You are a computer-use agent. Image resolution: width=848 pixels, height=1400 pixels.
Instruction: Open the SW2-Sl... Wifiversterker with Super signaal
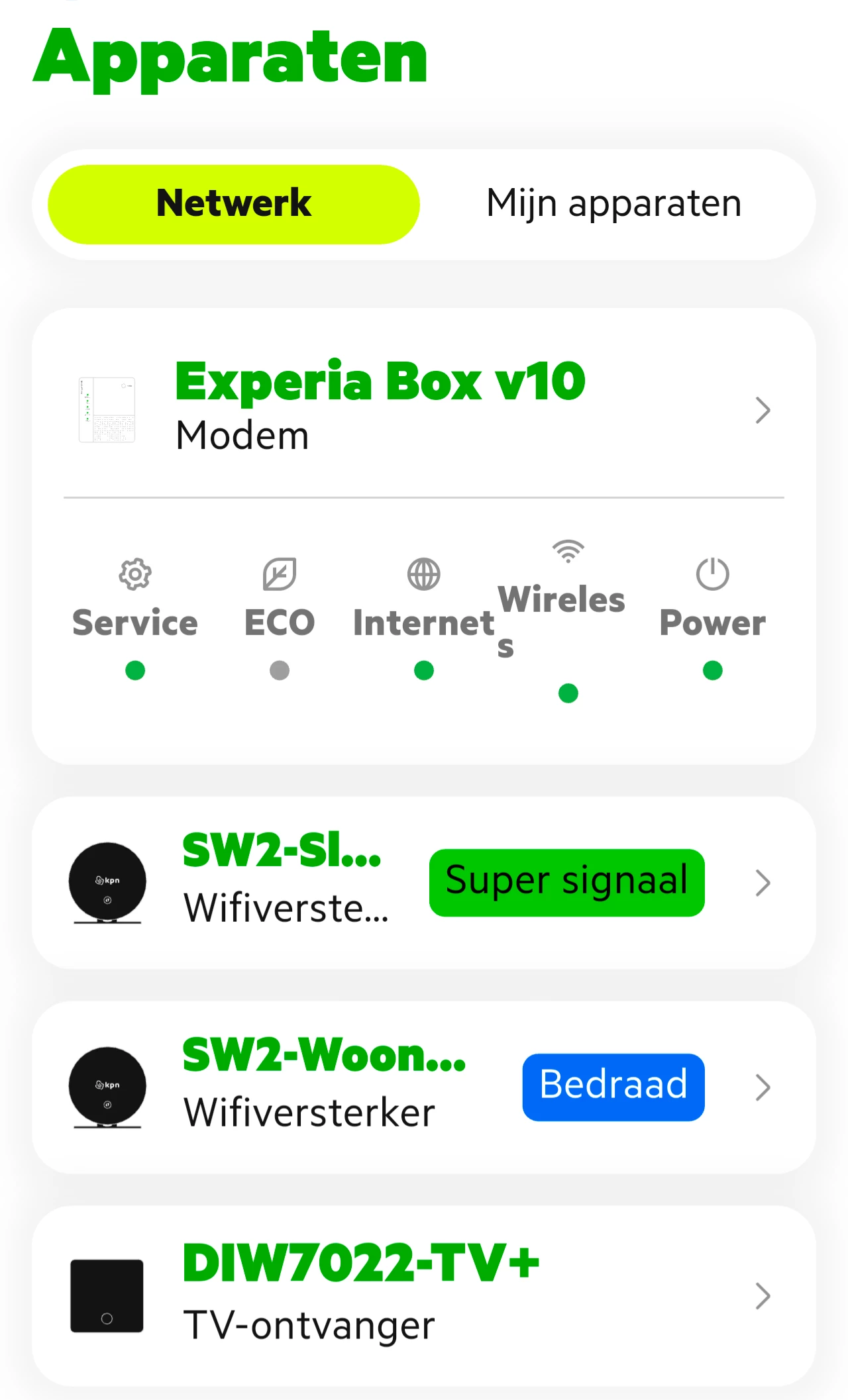point(424,883)
